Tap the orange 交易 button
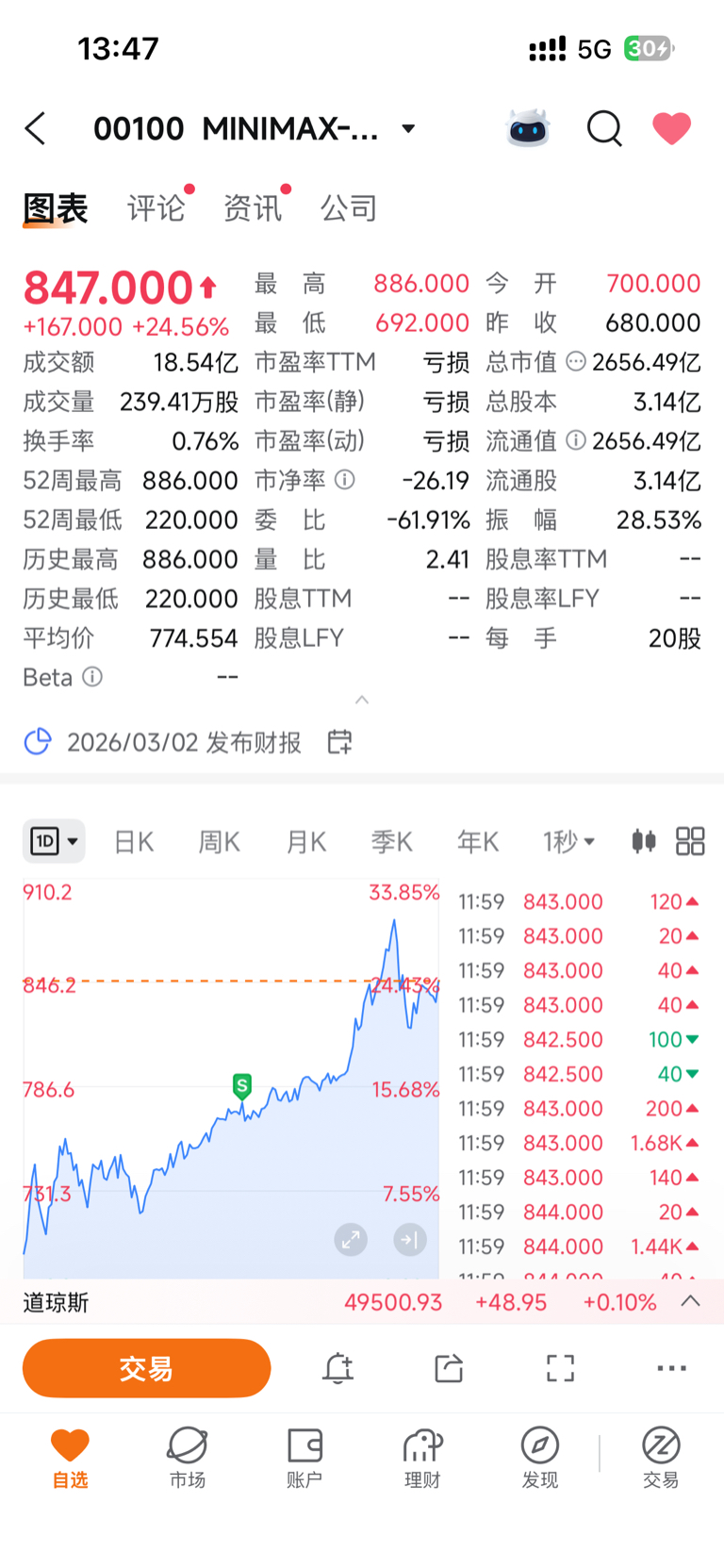724x1568 pixels. (x=147, y=1368)
